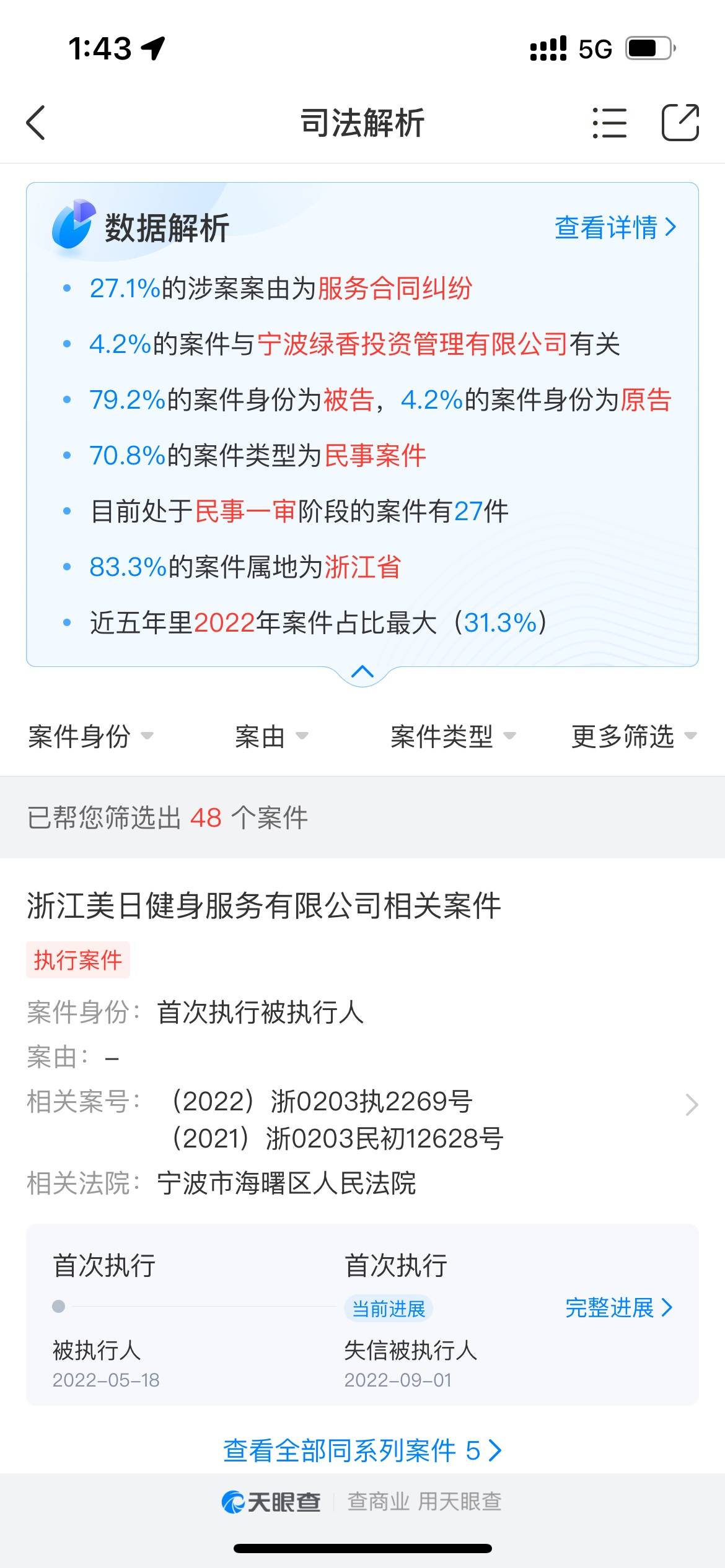Open 浙江美日健身服务有限公司相关案件 card
This screenshot has width=725, height=1568.
click(264, 907)
